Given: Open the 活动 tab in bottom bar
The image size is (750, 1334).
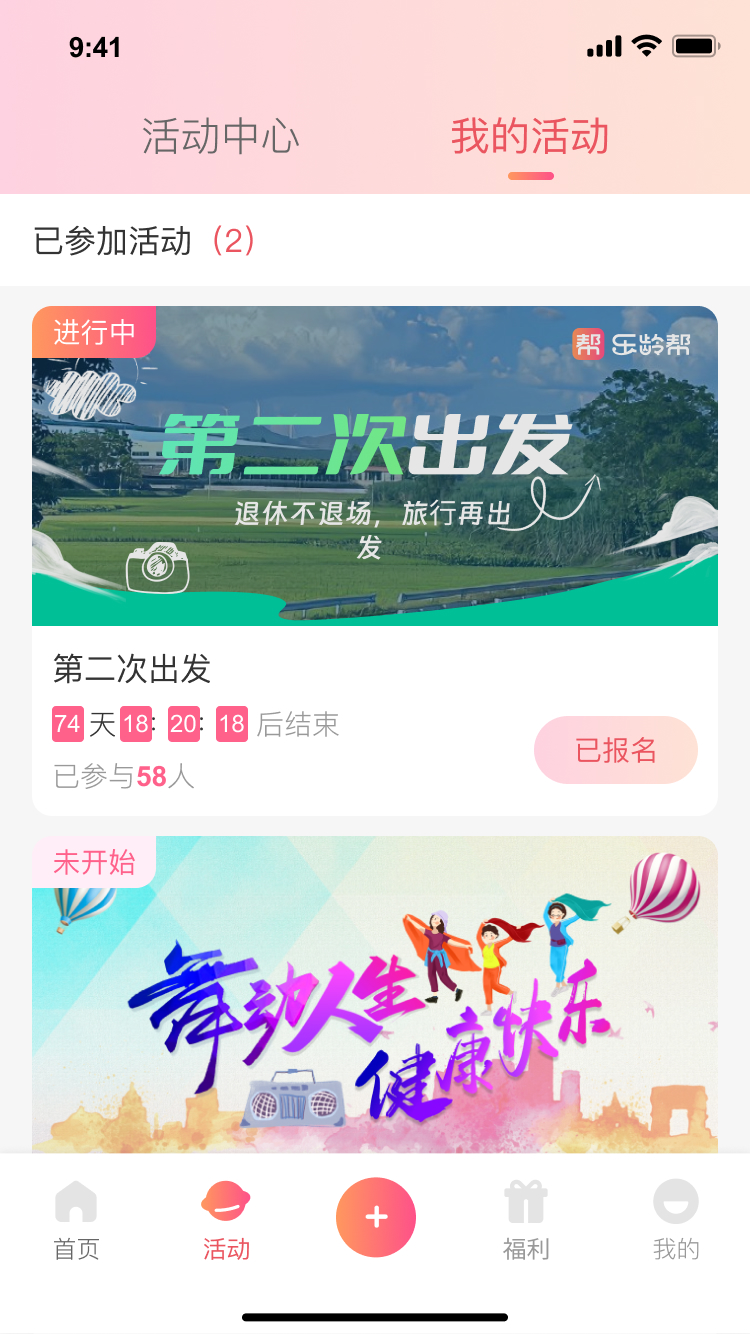Looking at the screenshot, I should (226, 1220).
